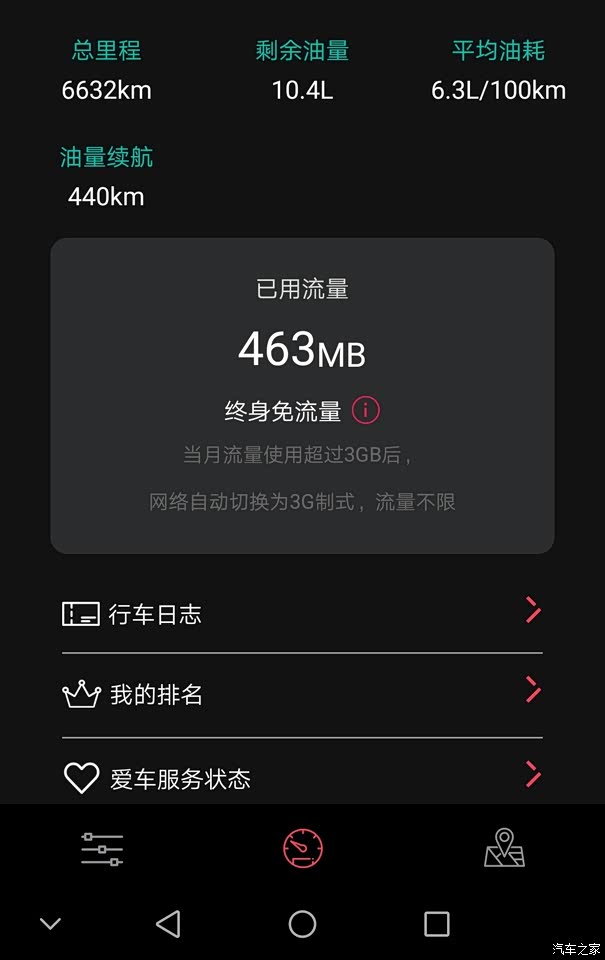Open the 行车日志 driving log row
This screenshot has width=605, height=960.
pyautogui.click(x=301, y=613)
